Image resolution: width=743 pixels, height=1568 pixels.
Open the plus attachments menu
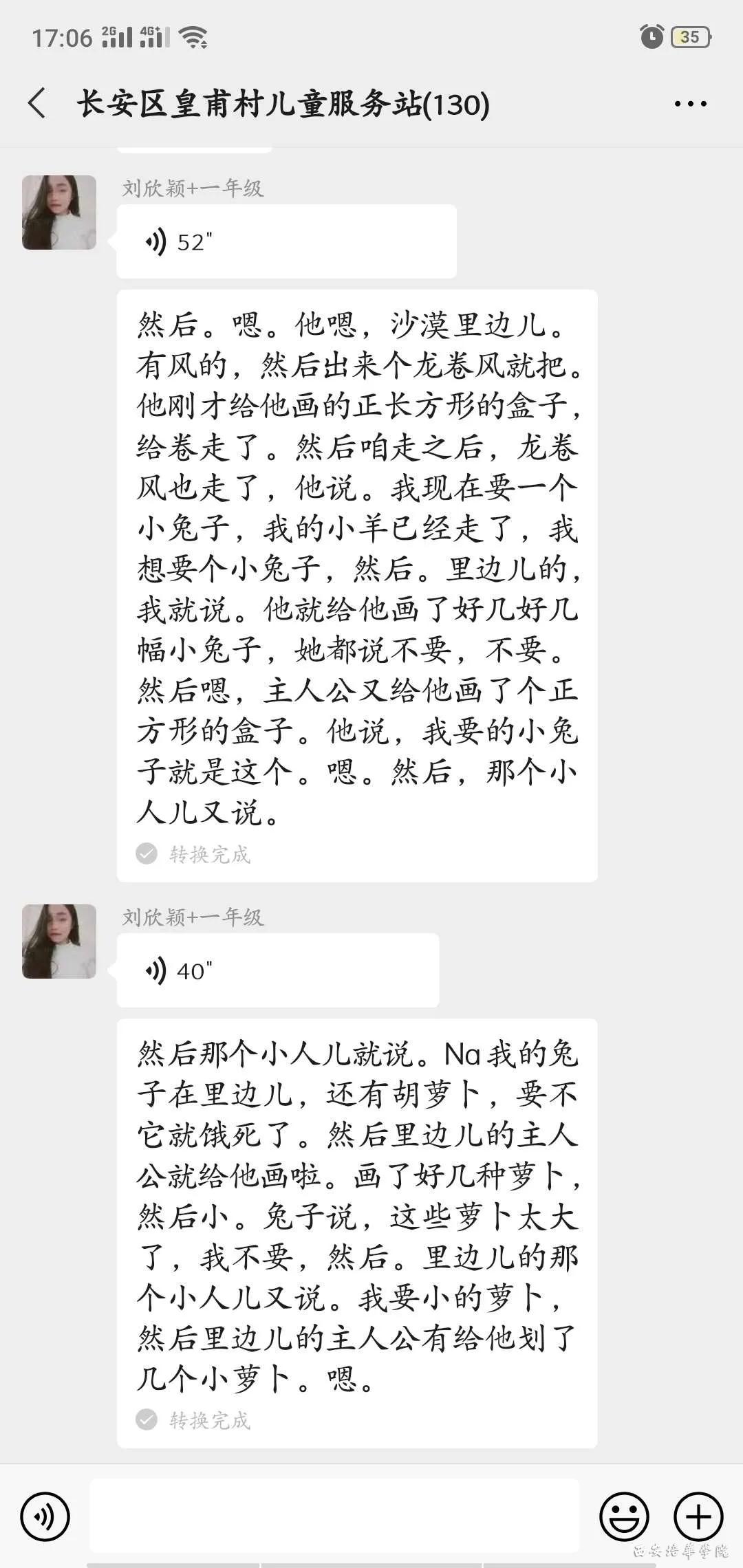tap(698, 1516)
